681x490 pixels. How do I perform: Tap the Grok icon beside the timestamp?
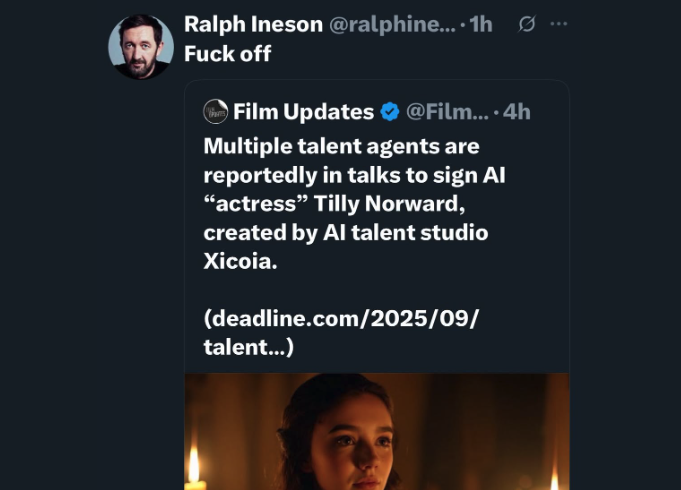[x=526, y=24]
